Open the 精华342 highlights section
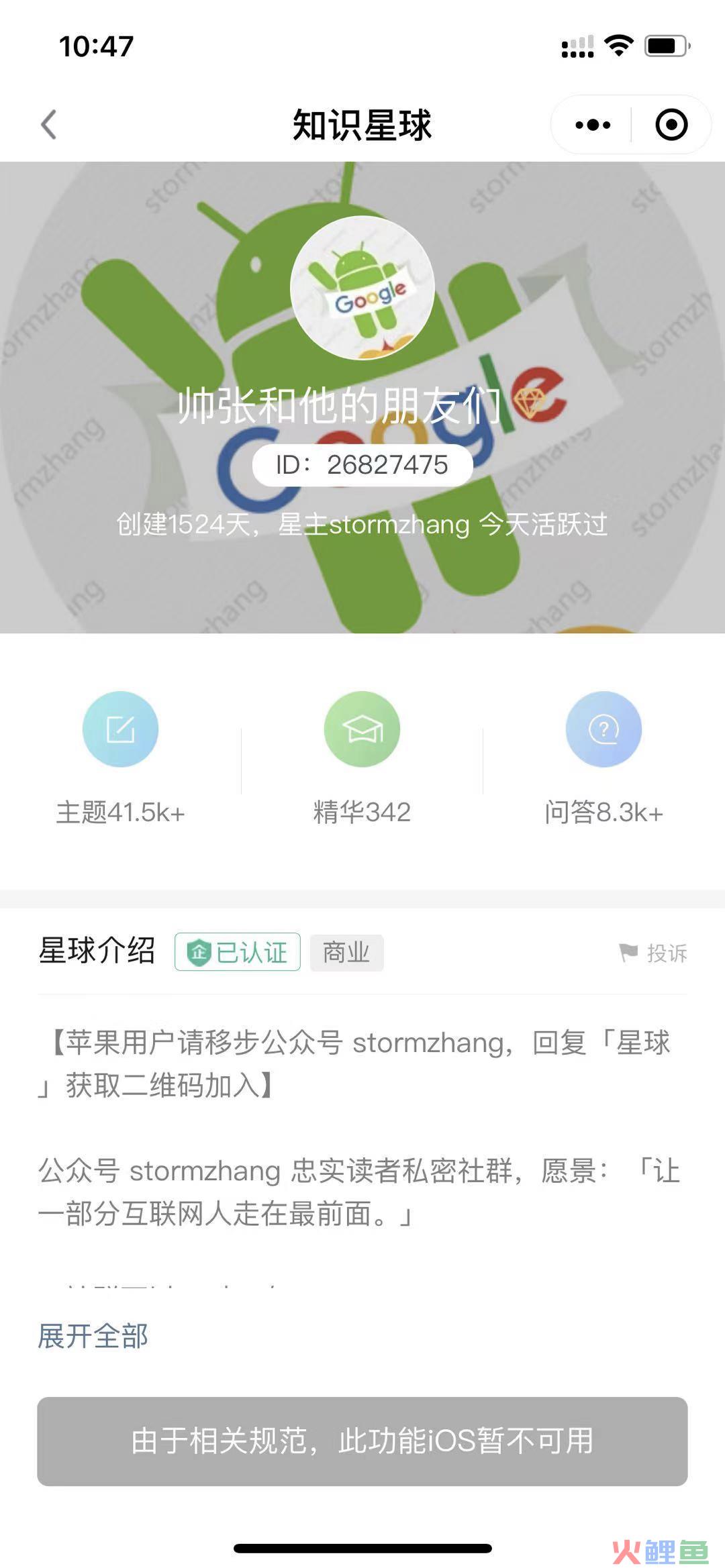This screenshot has width=725, height=1568. (362, 758)
